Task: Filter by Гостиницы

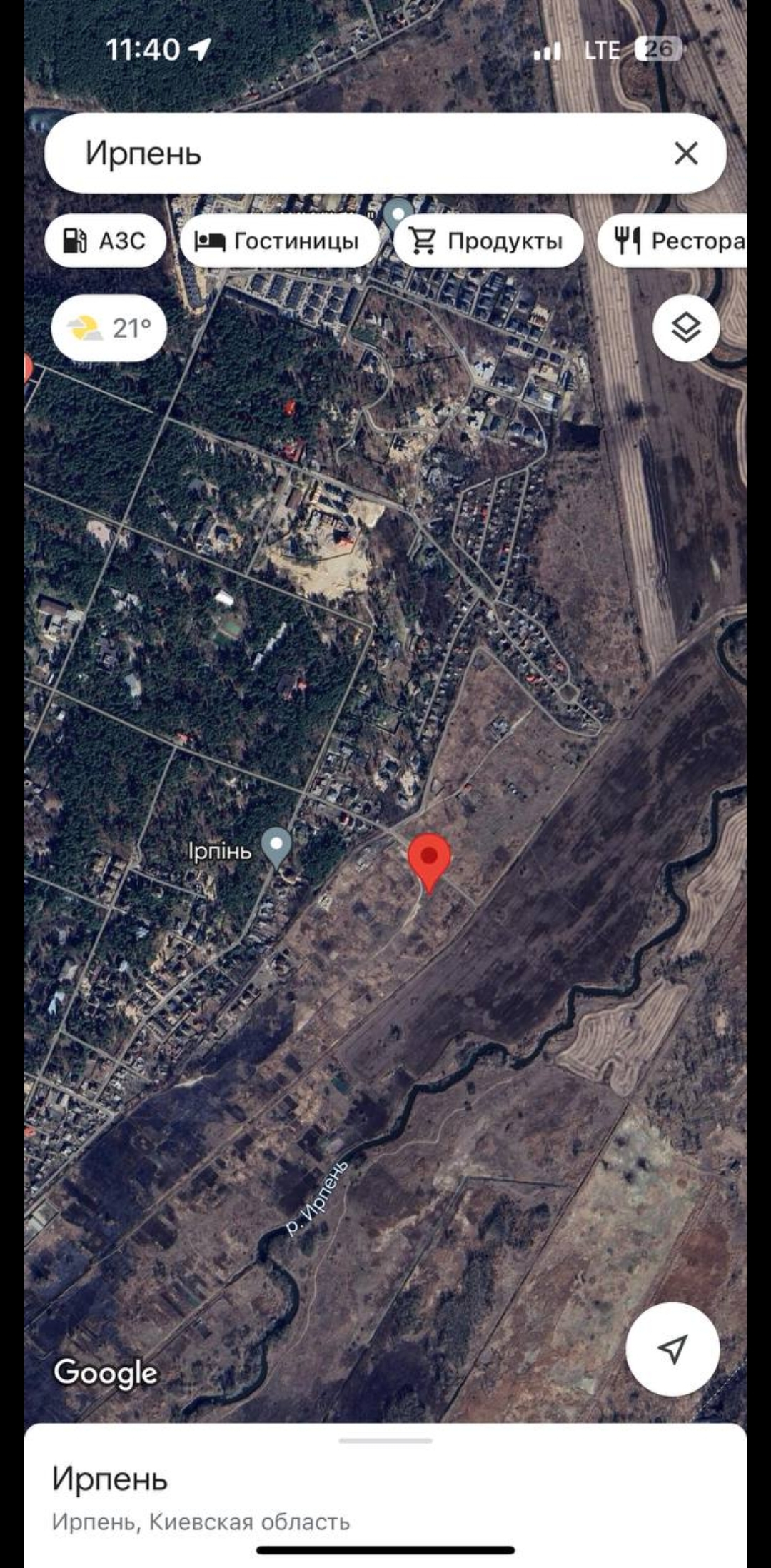Action: coord(280,241)
